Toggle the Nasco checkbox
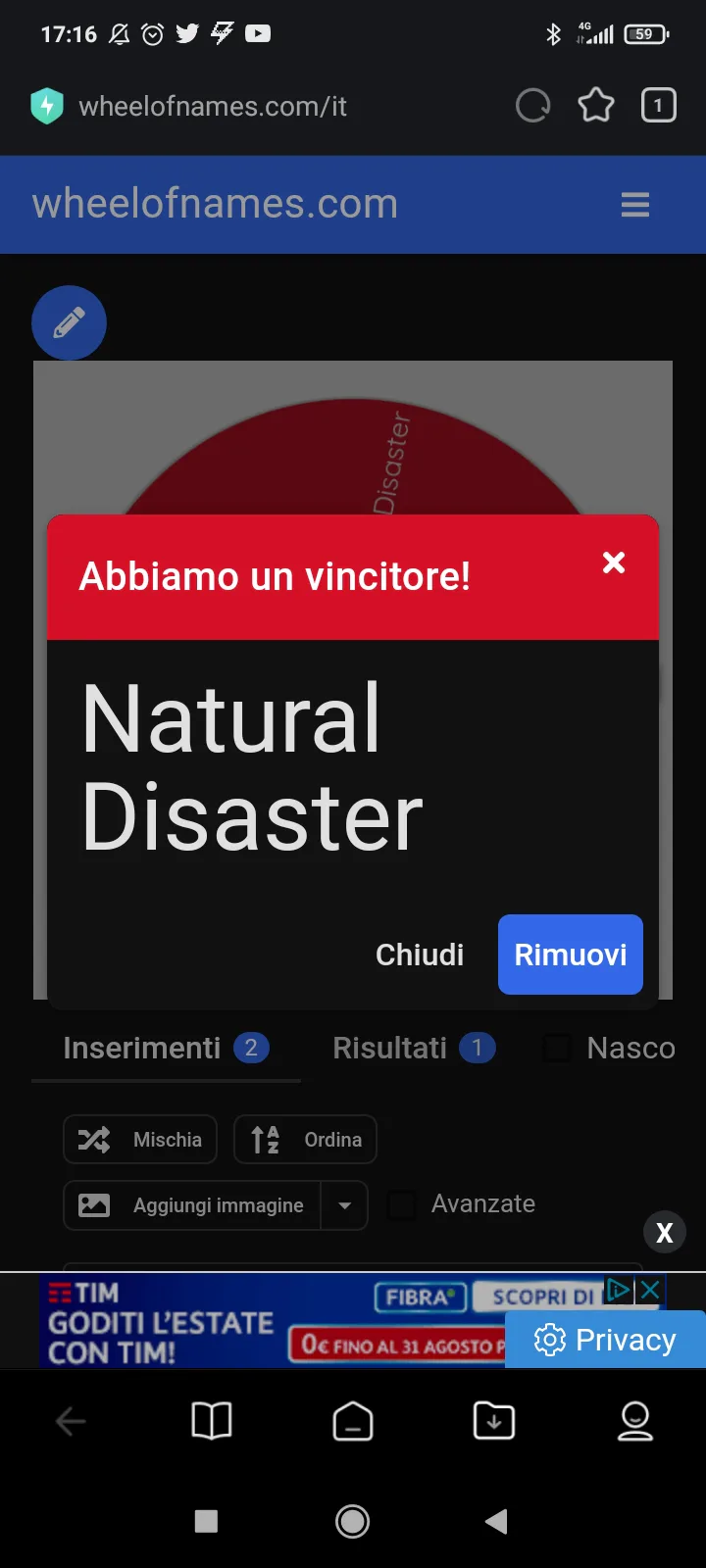706x1568 pixels. point(558,1049)
